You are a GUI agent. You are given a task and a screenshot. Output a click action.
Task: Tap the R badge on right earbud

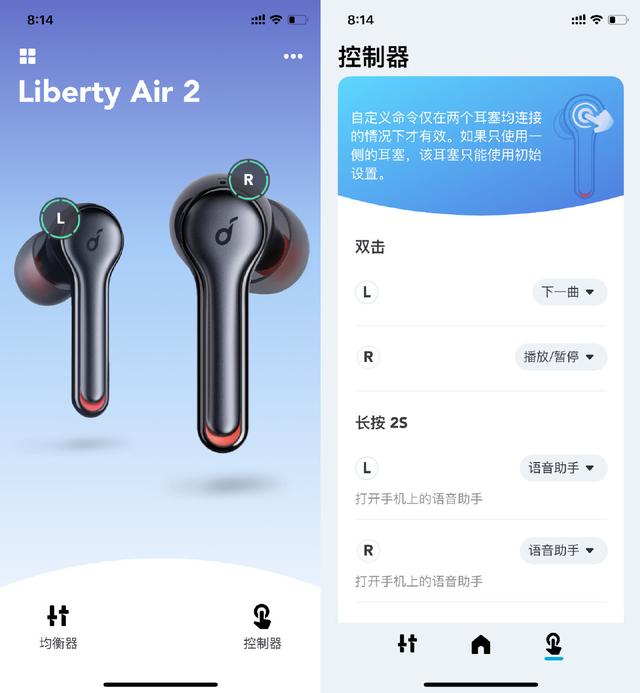[x=248, y=180]
